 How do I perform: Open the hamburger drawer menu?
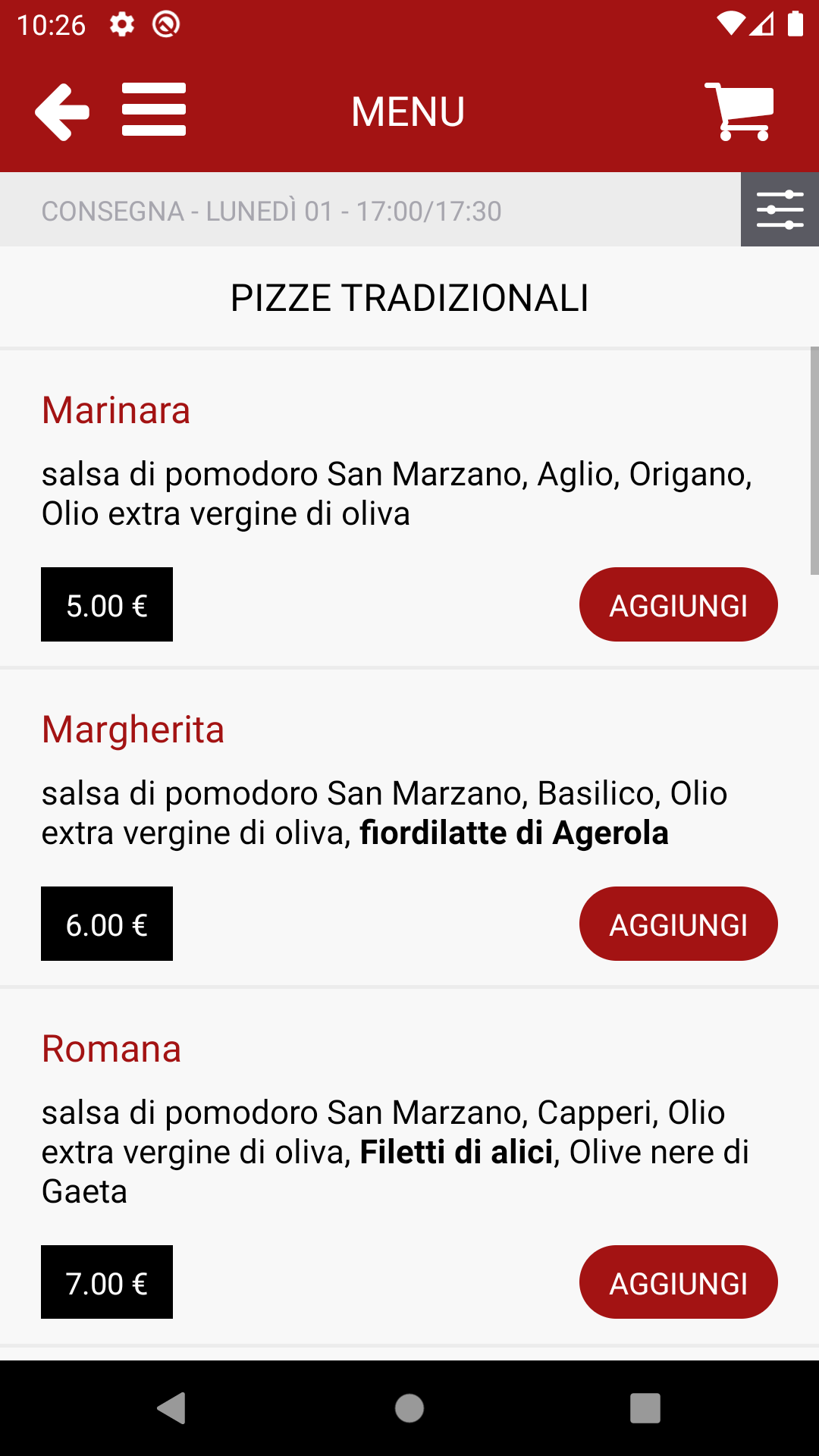(154, 110)
